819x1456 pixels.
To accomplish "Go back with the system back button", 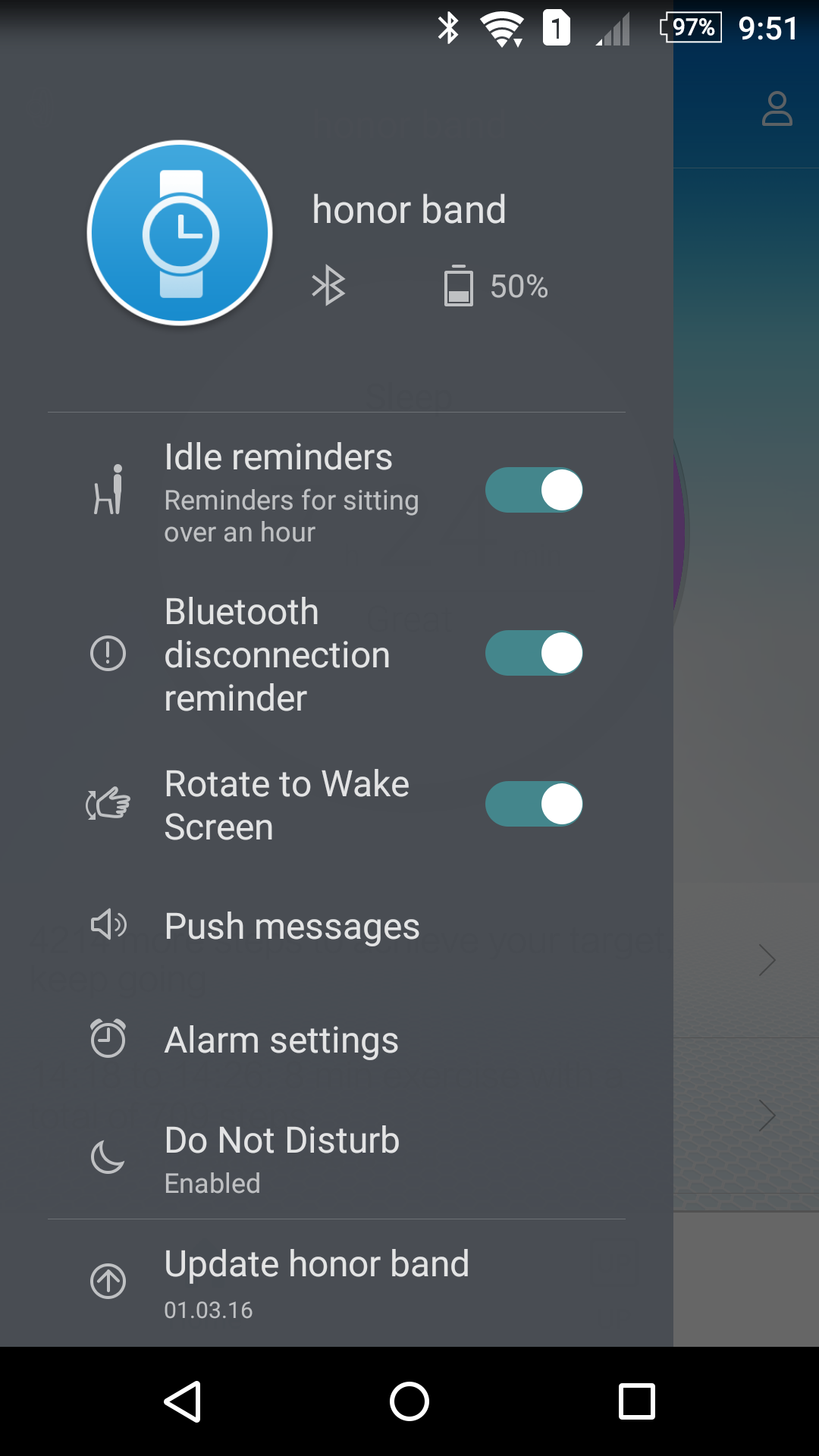I will click(182, 1401).
